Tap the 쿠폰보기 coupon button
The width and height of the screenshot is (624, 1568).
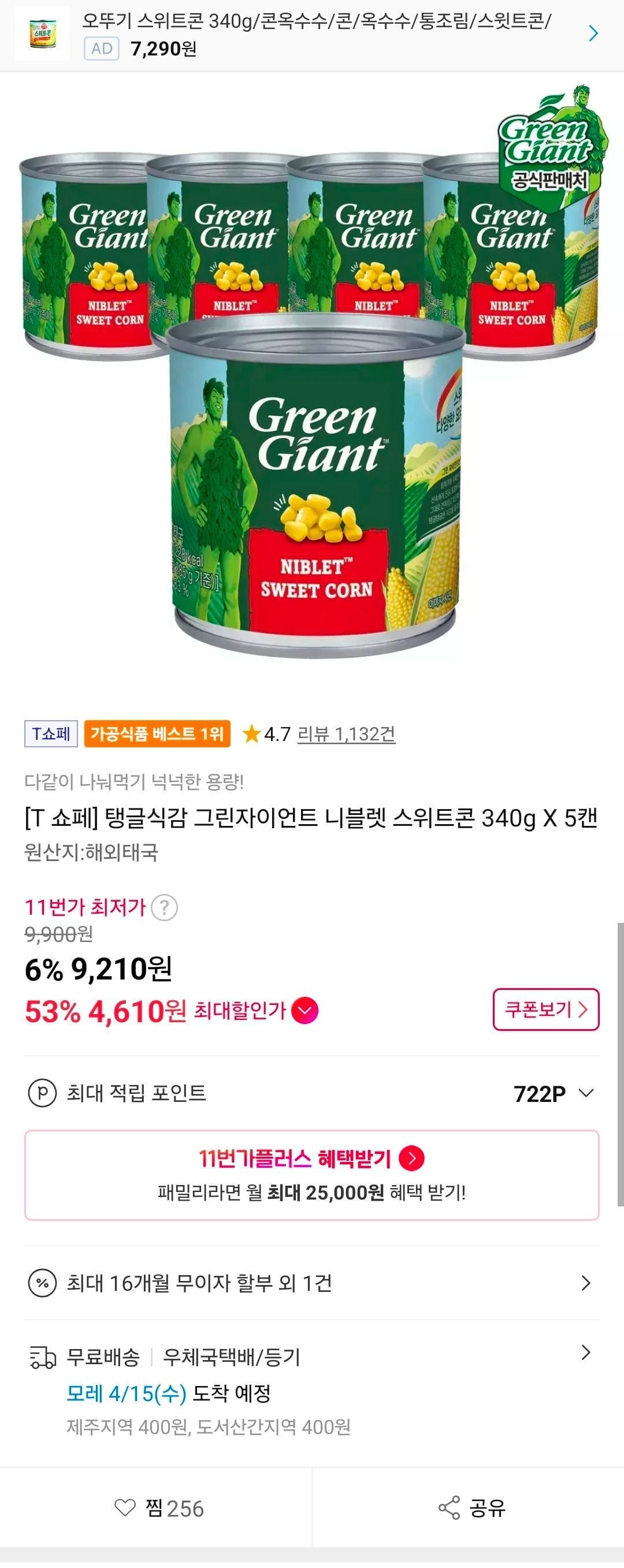[545, 1009]
